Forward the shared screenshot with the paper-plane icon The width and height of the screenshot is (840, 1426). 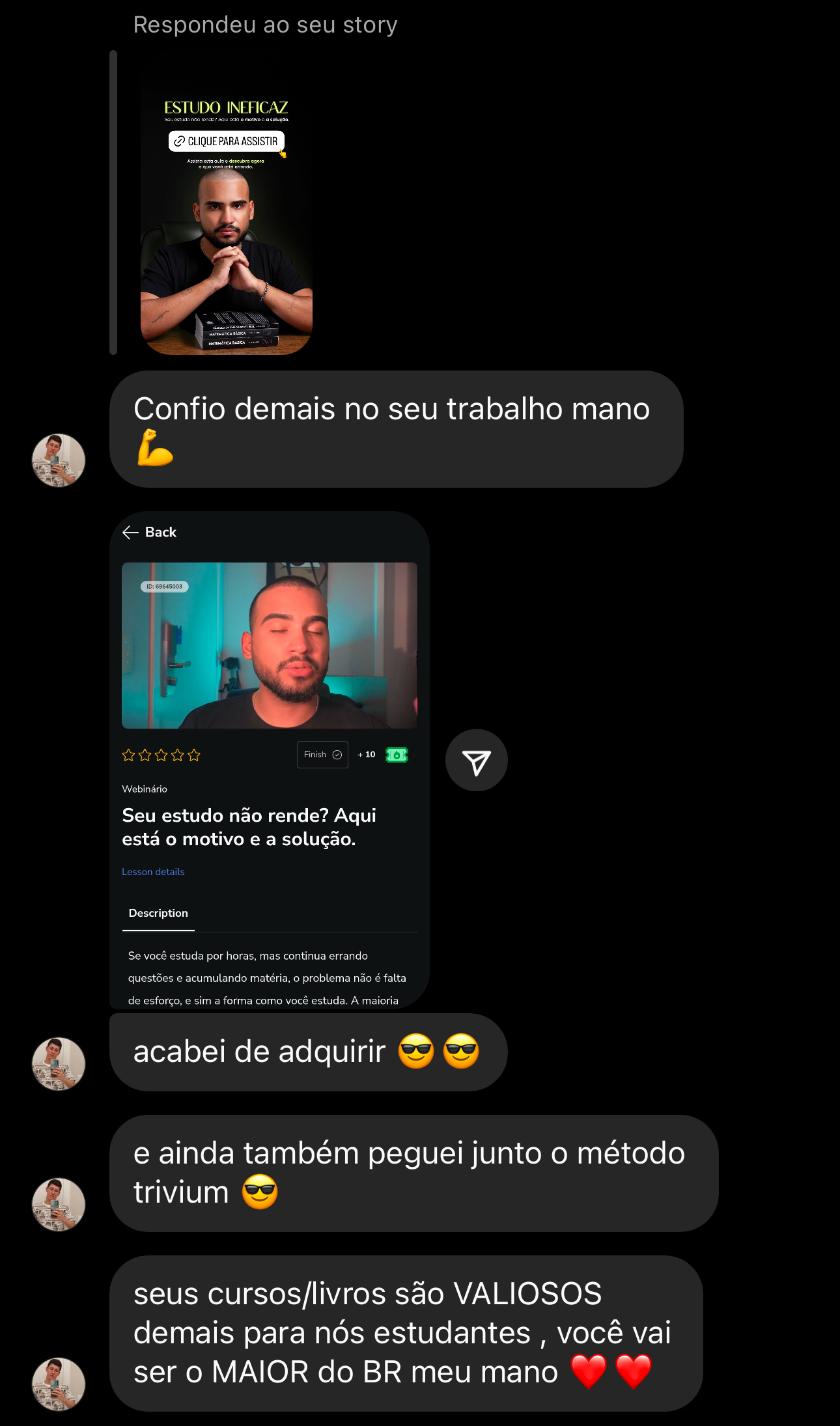click(476, 761)
